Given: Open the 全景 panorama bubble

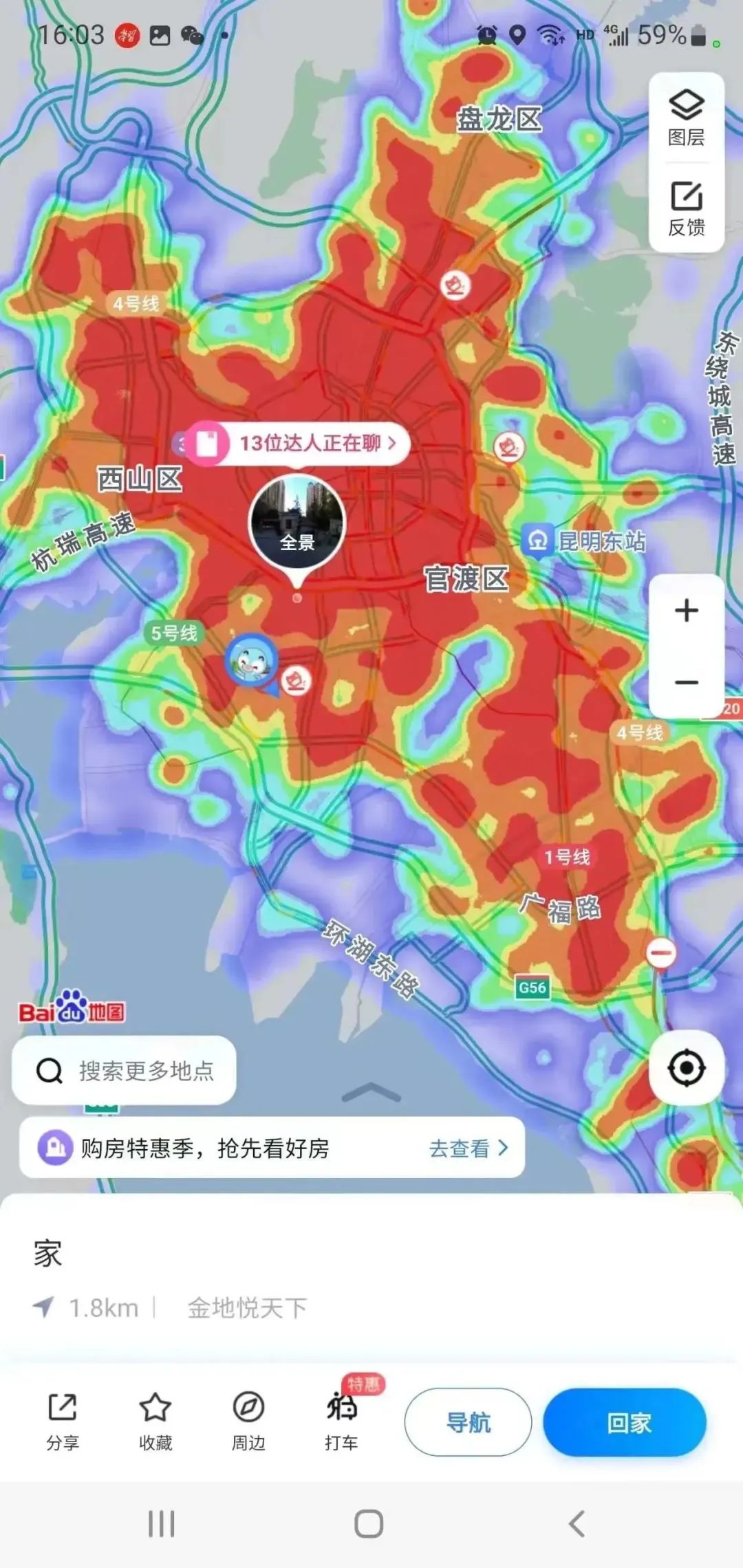Looking at the screenshot, I should pyautogui.click(x=297, y=524).
